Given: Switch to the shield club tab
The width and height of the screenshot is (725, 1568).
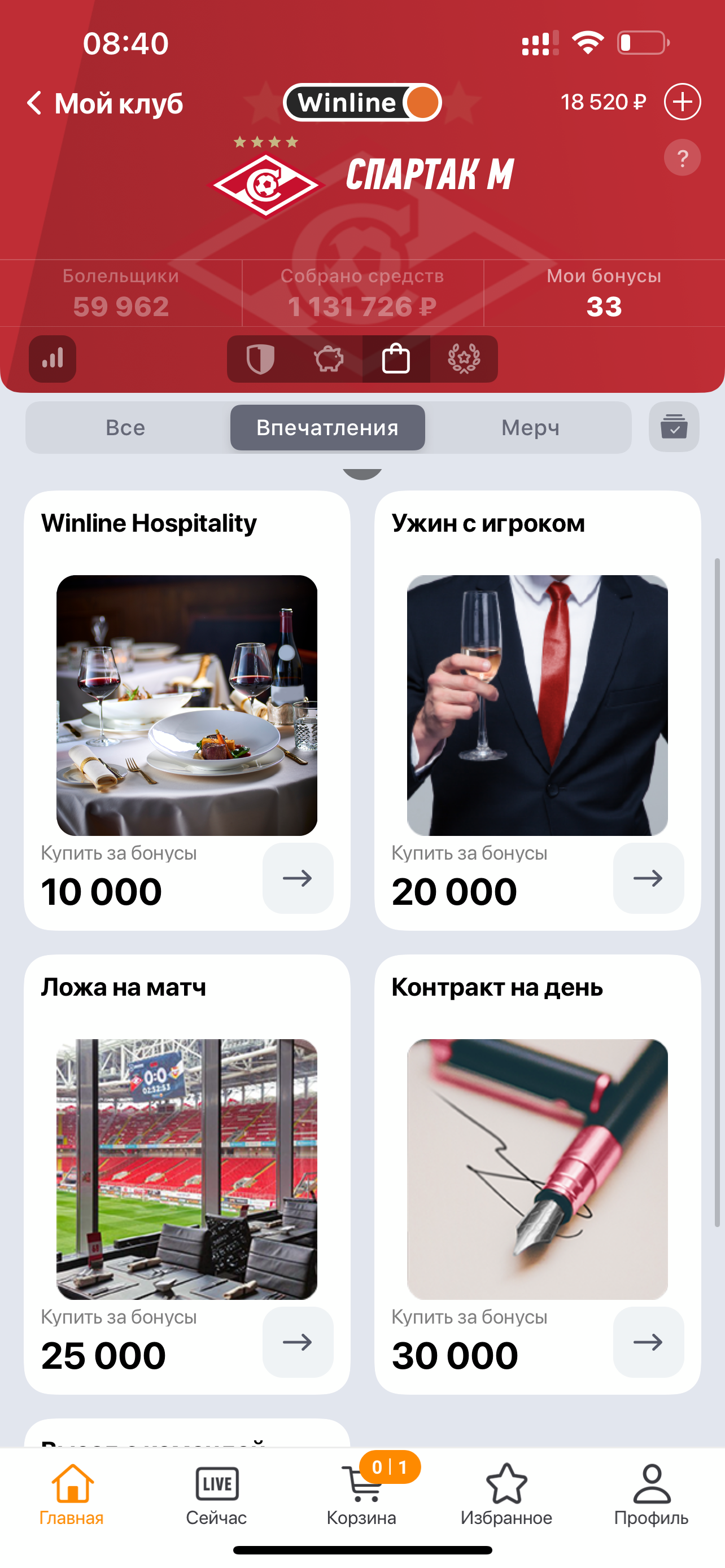Looking at the screenshot, I should pyautogui.click(x=260, y=359).
